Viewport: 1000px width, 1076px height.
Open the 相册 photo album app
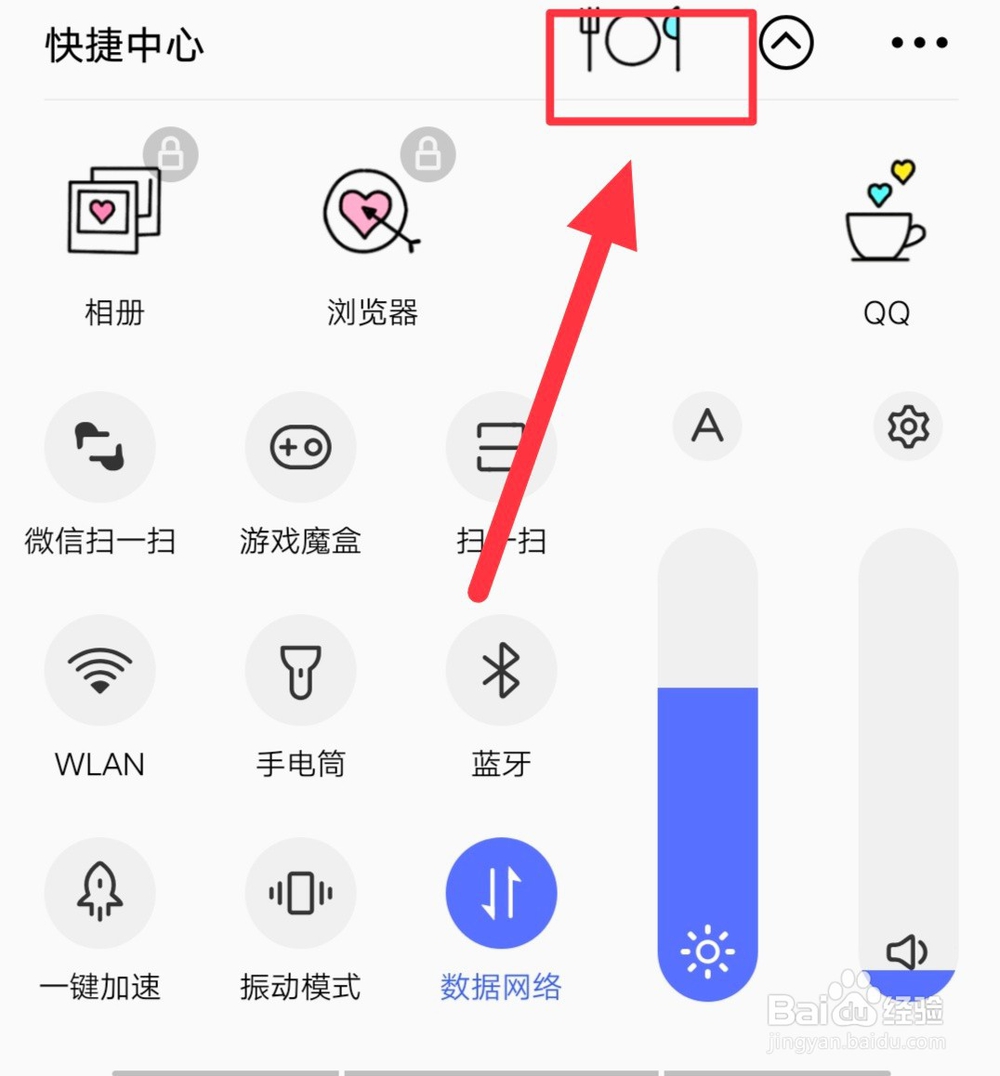click(114, 210)
